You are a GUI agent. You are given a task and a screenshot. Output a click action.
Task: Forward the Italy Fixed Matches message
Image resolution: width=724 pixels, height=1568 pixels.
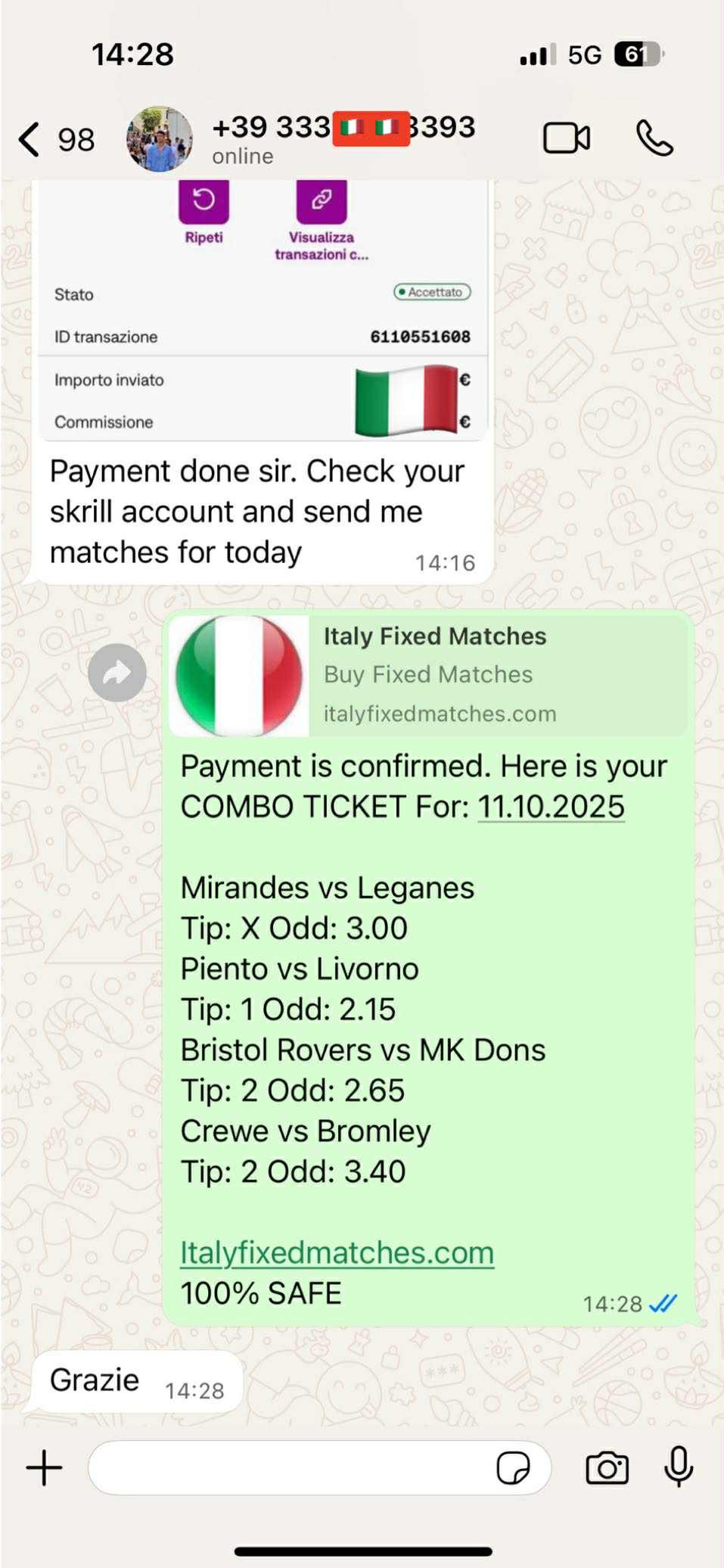(117, 672)
